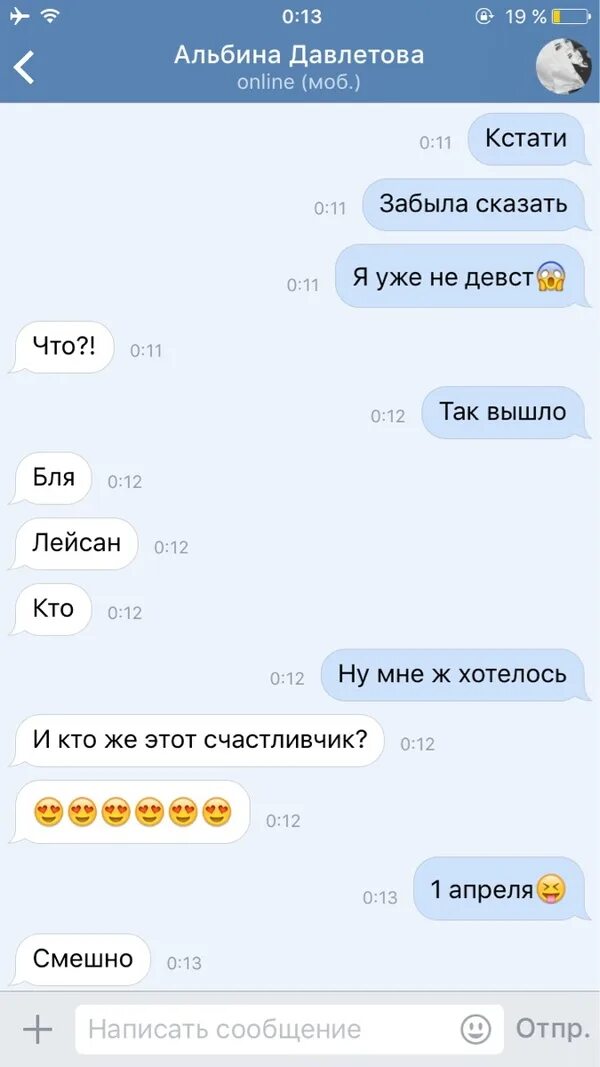Open the Альбина Давлетова chat header
The image size is (600, 1067).
click(299, 67)
